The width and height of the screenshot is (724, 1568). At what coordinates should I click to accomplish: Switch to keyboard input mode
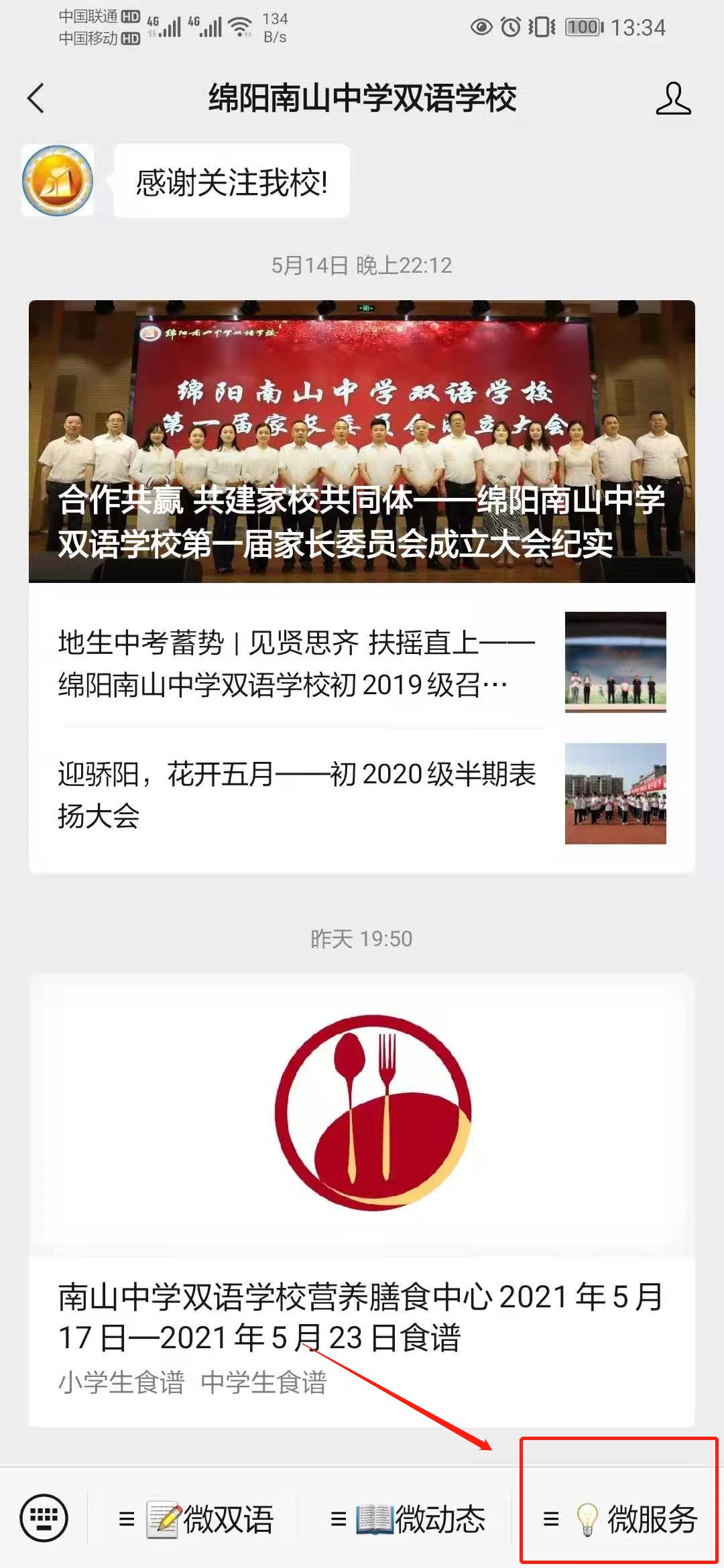(x=44, y=1518)
